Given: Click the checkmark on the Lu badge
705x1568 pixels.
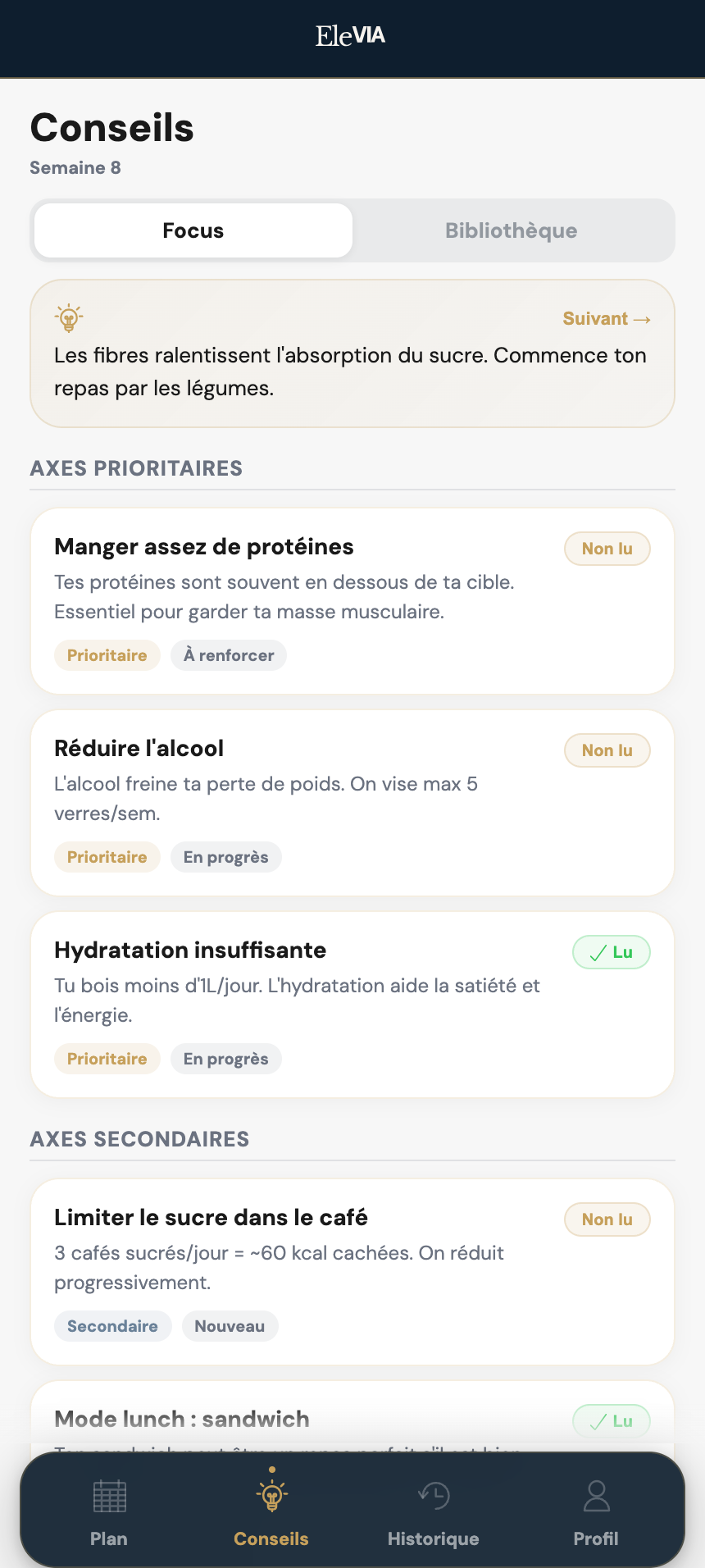Looking at the screenshot, I should tap(598, 952).
